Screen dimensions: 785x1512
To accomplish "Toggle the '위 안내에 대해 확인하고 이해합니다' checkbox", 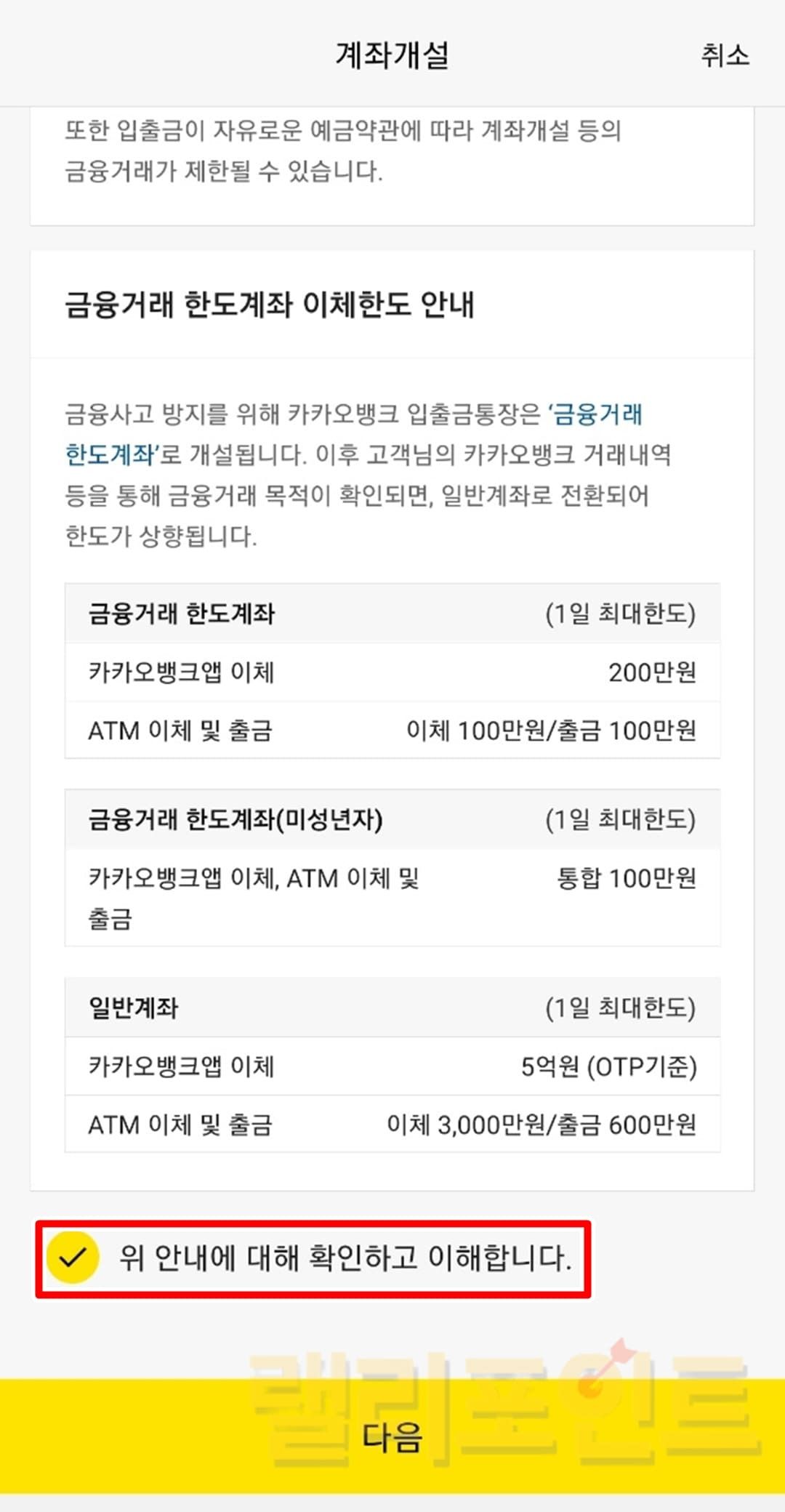I will pyautogui.click(x=73, y=1258).
